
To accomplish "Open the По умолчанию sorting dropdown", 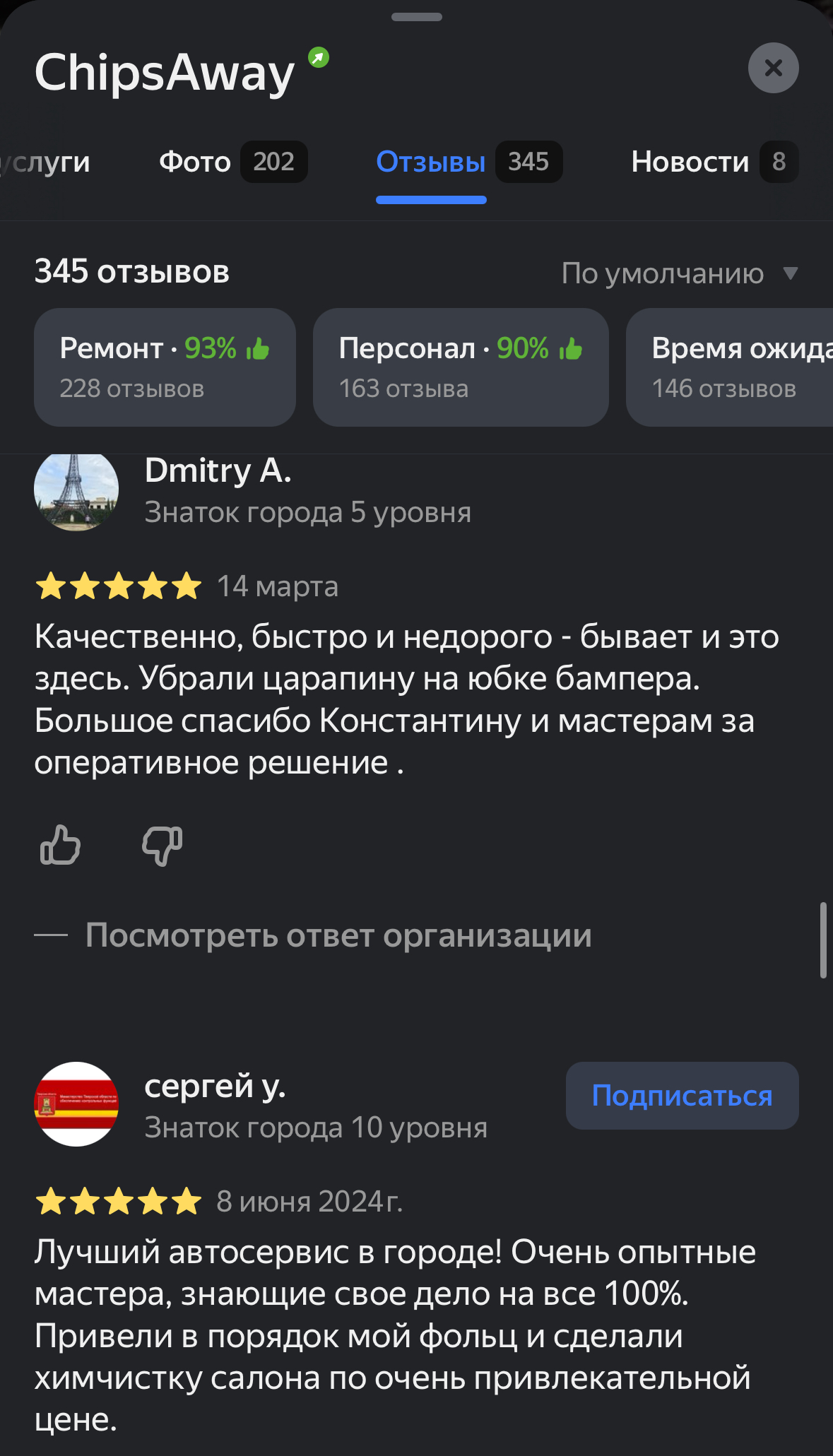I will [x=679, y=273].
